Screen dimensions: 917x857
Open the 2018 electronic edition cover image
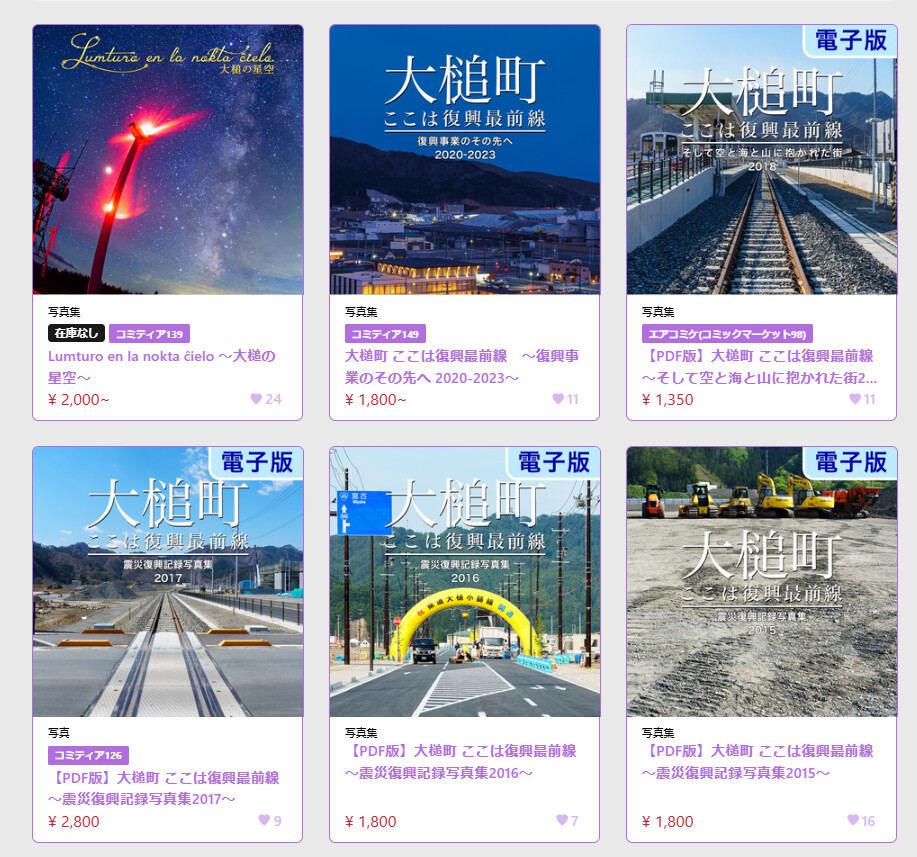761,160
